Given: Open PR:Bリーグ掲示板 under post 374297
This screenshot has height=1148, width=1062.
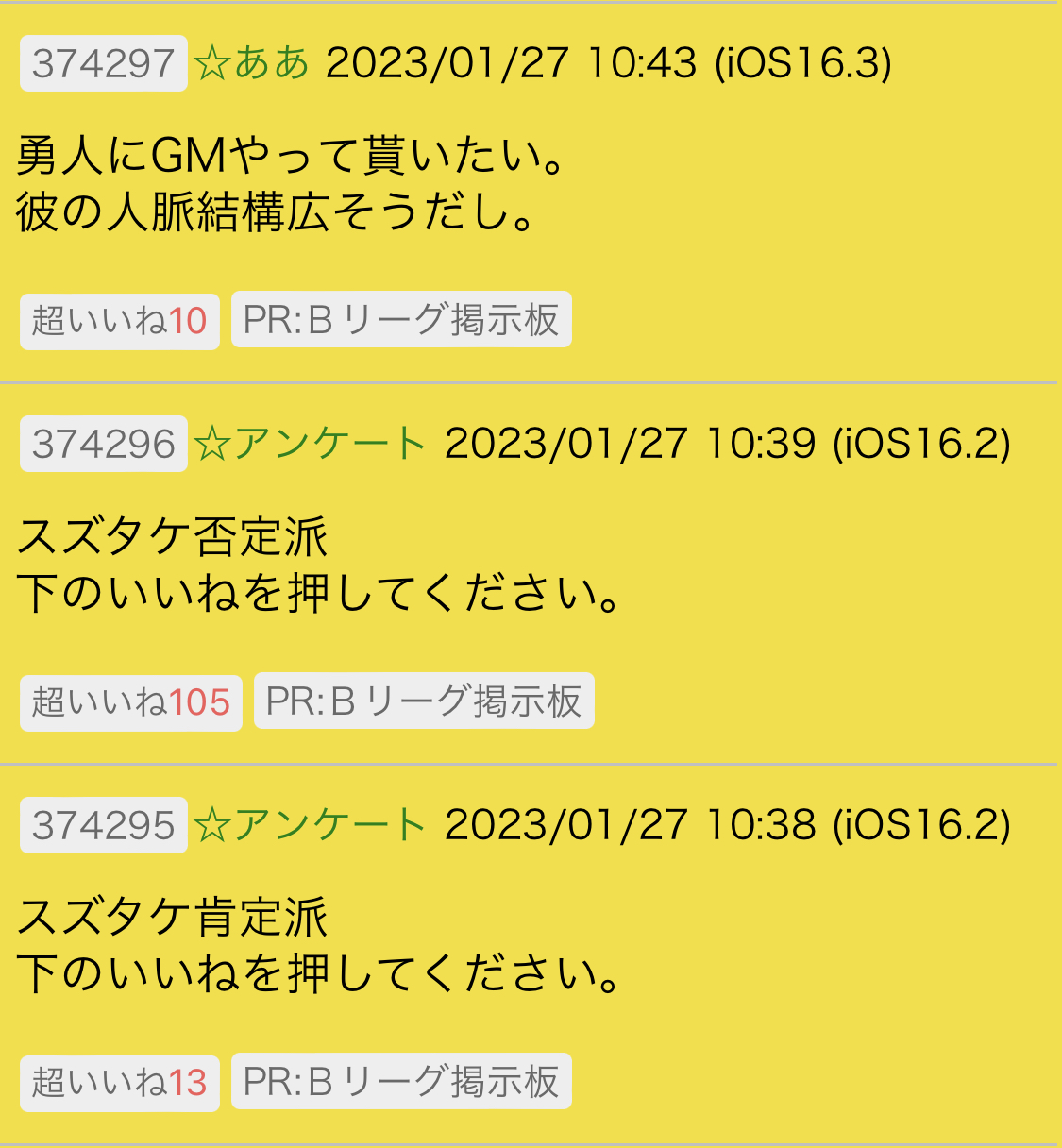Looking at the screenshot, I should click(x=401, y=320).
